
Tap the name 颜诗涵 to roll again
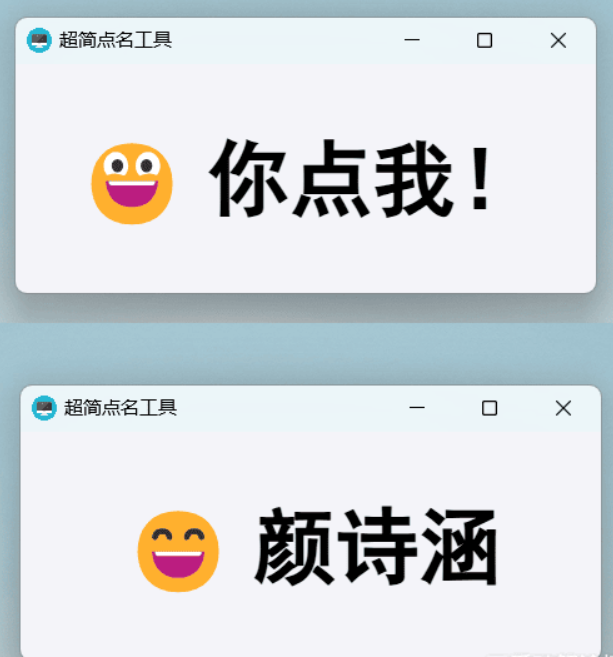[x=377, y=548]
